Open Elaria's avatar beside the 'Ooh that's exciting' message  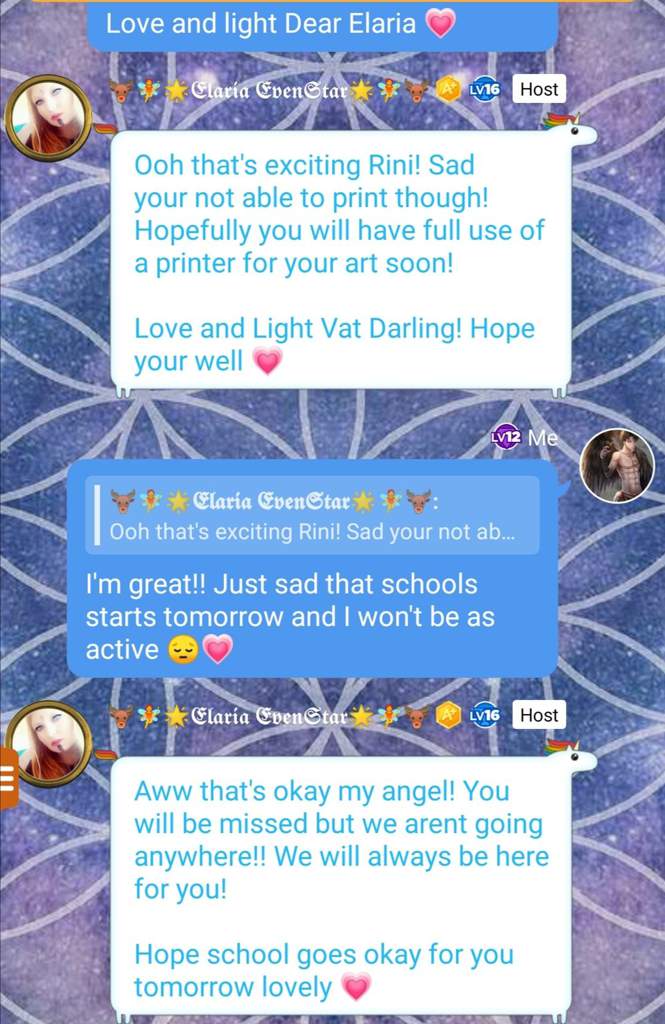[47, 117]
